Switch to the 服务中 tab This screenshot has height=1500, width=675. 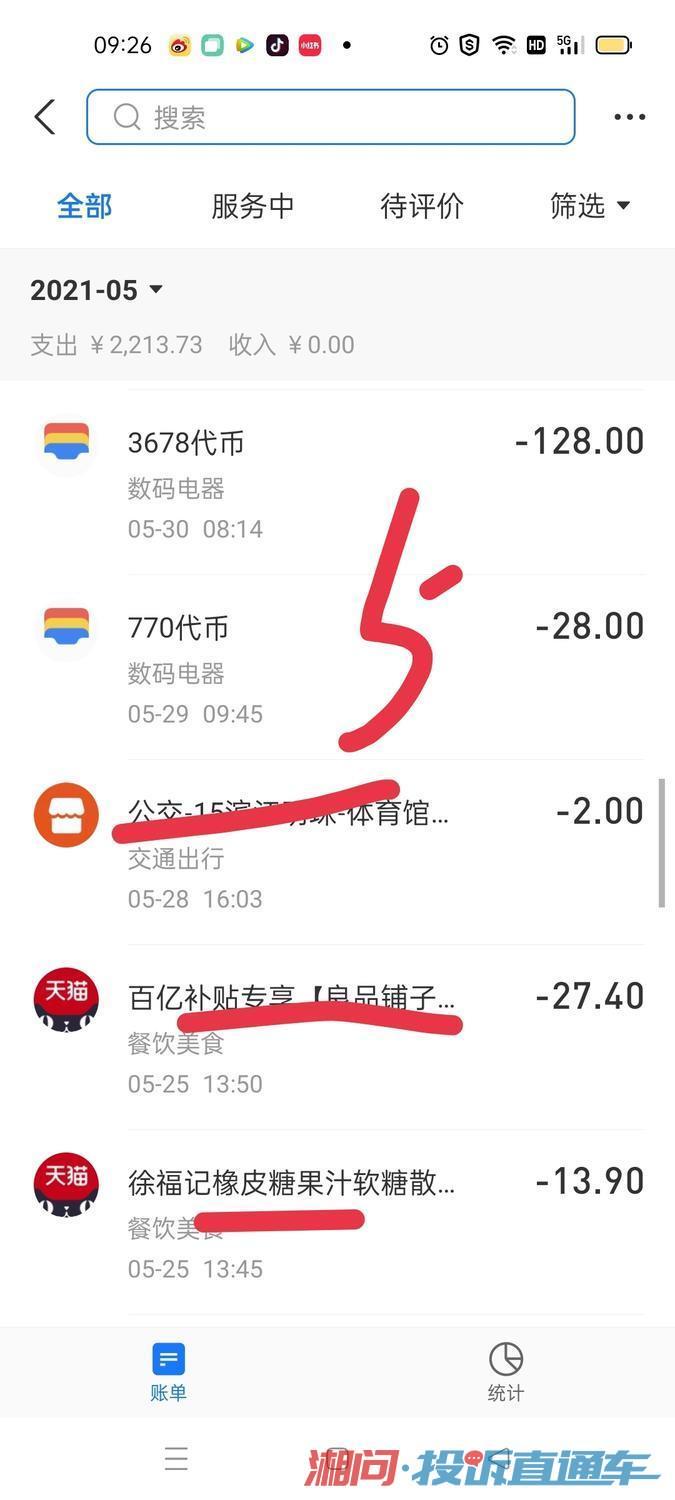[253, 206]
